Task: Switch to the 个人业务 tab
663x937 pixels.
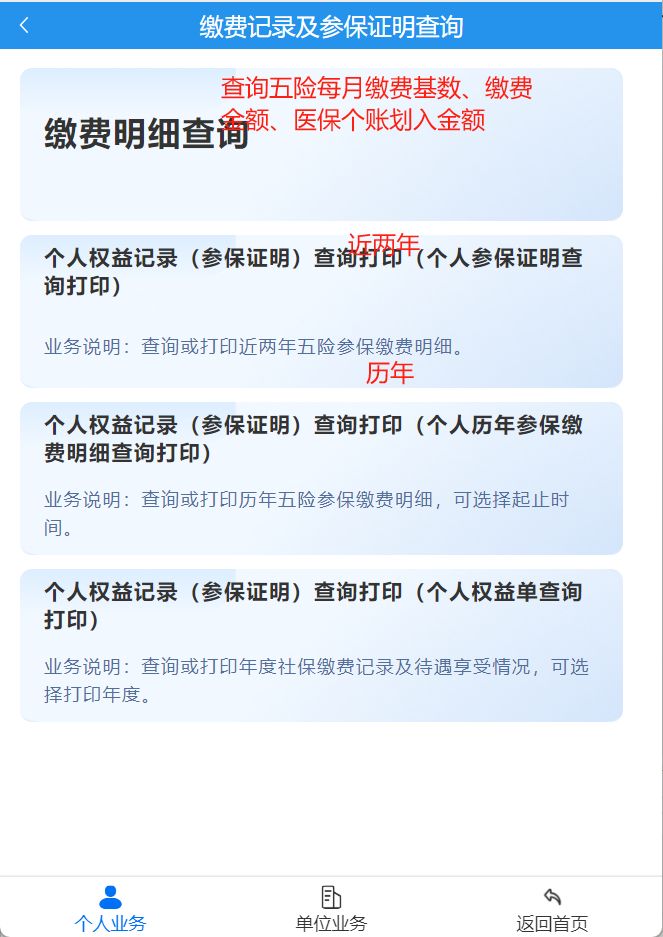Action: point(110,908)
